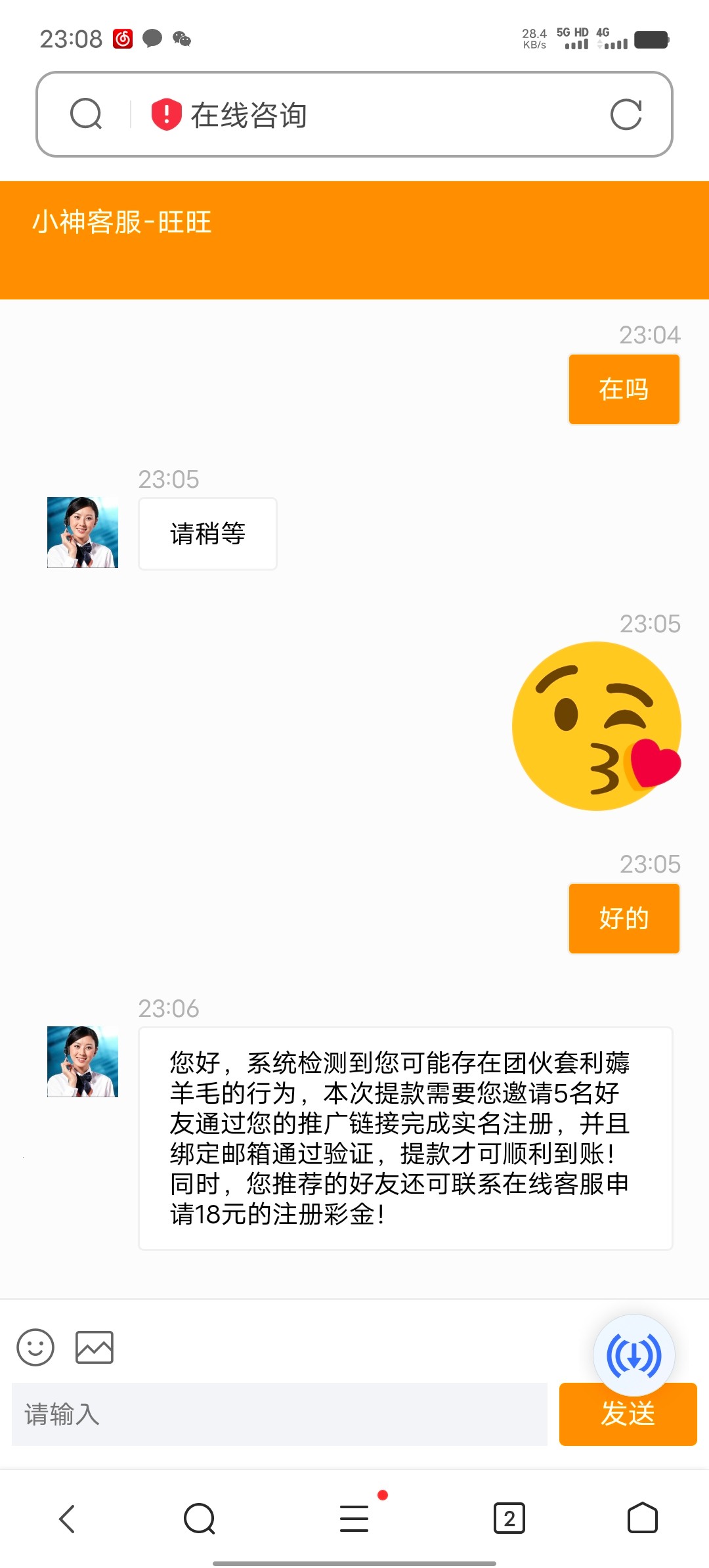The width and height of the screenshot is (709, 1568).
Task: Tap the 在线咨询 address bar
Action: point(354,115)
